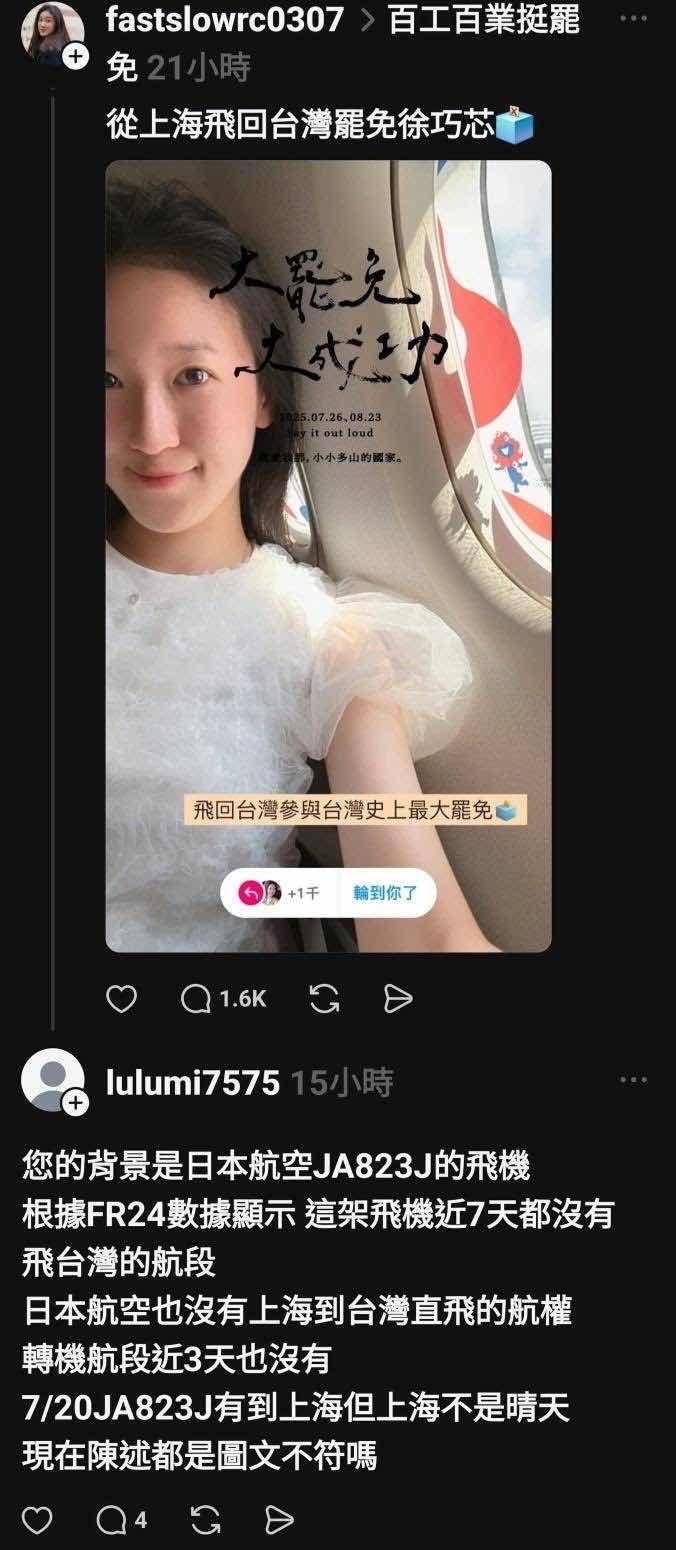Follow fastslowrc0307 via avatar plus badge

coord(76,57)
